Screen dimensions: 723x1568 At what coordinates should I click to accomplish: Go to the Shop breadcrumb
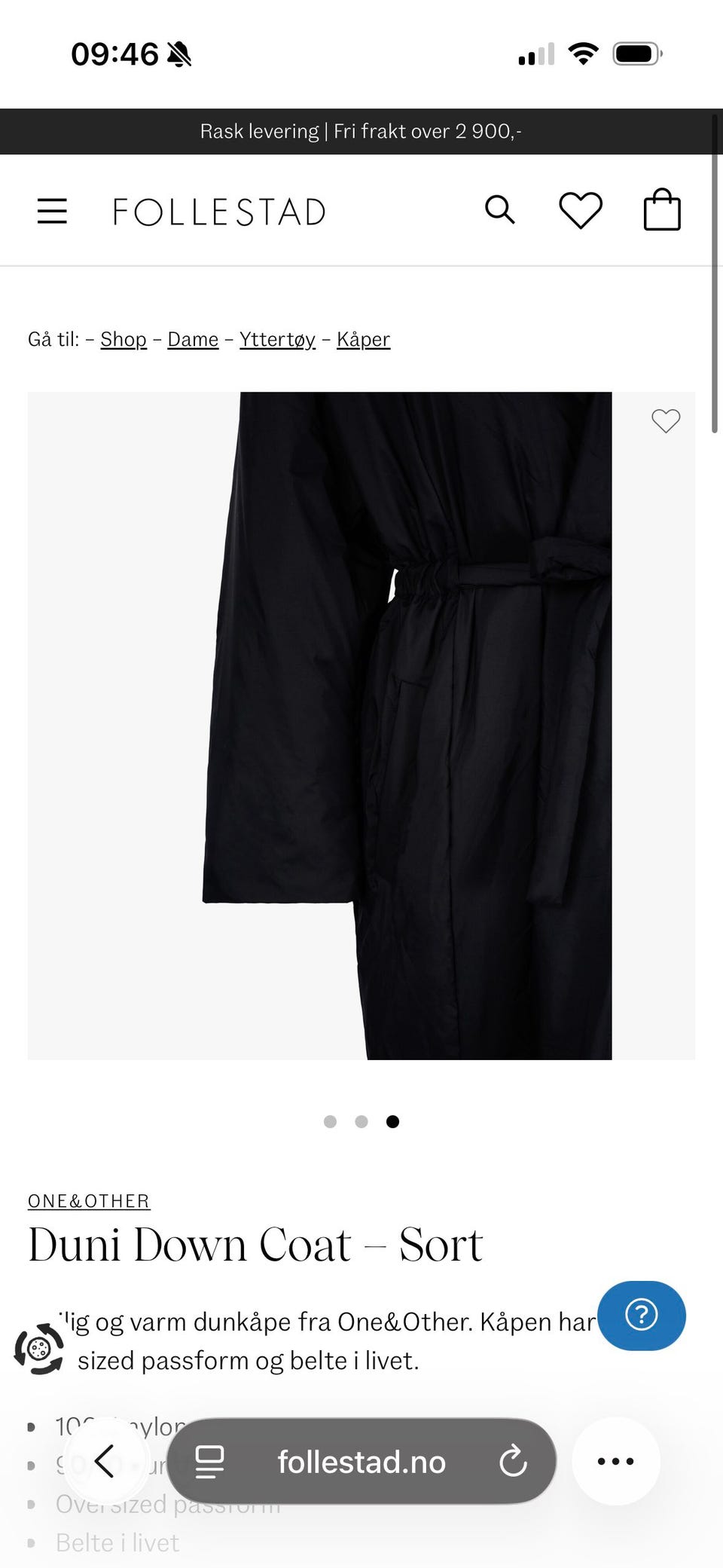coord(124,339)
